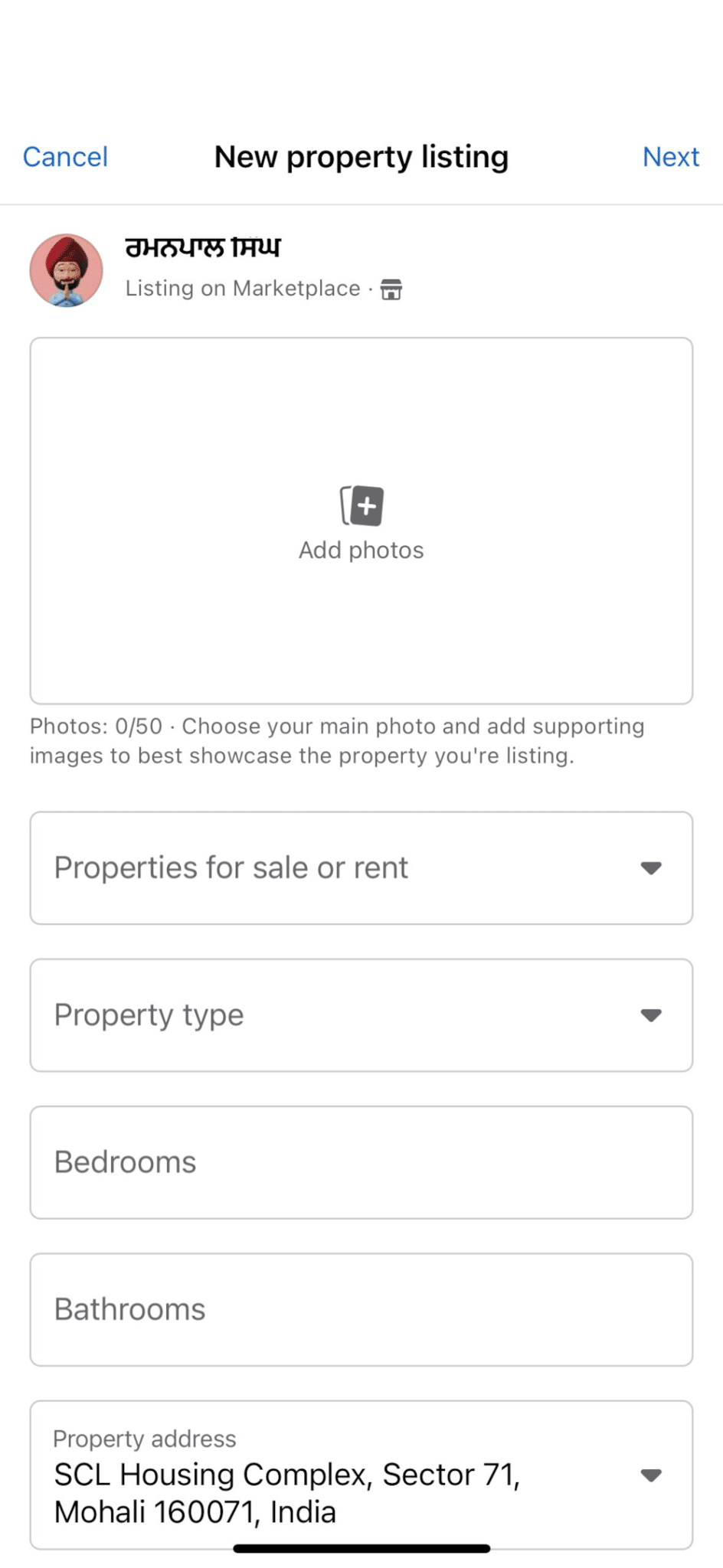Click the Listing on Marketplace label

point(244,288)
